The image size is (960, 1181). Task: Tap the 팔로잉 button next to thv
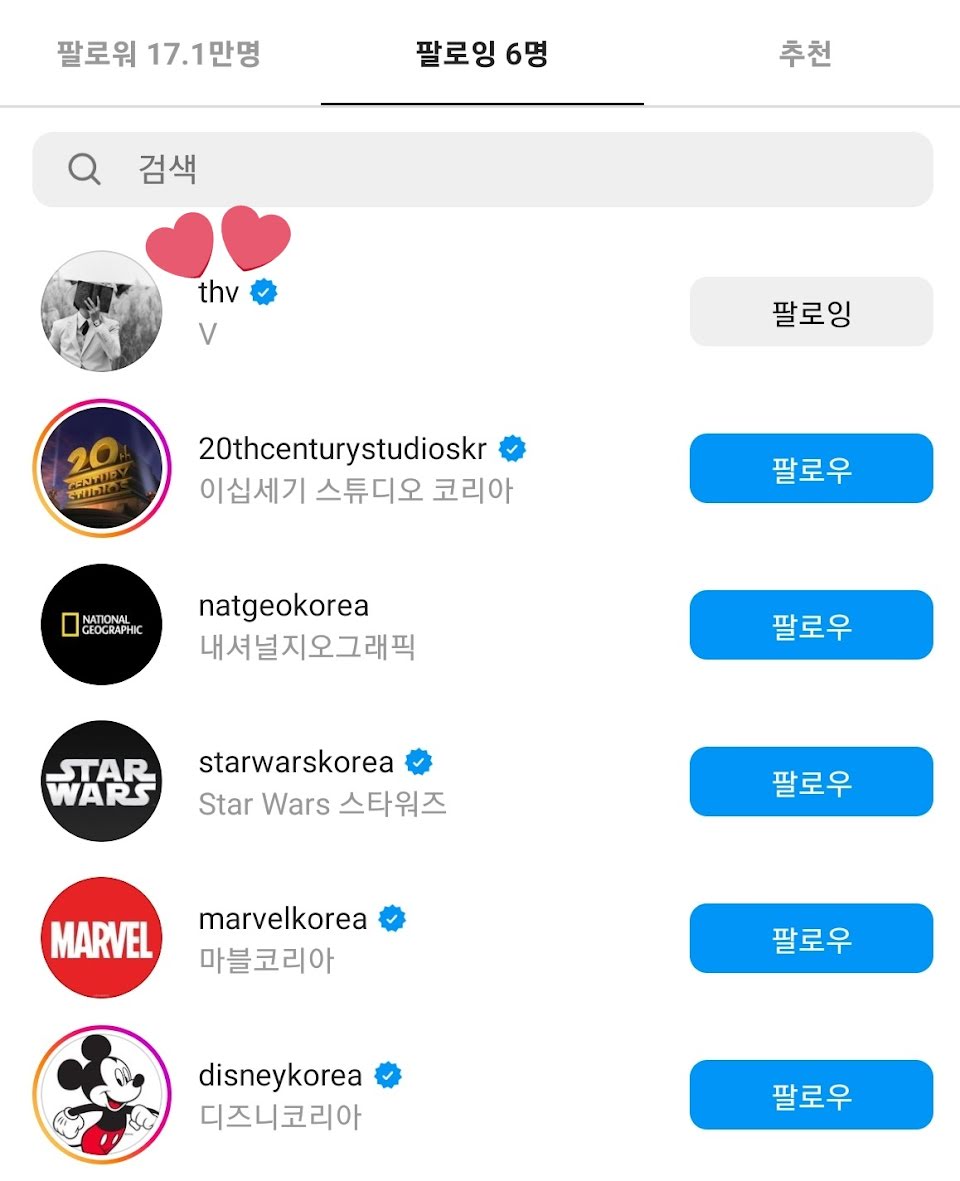click(811, 312)
